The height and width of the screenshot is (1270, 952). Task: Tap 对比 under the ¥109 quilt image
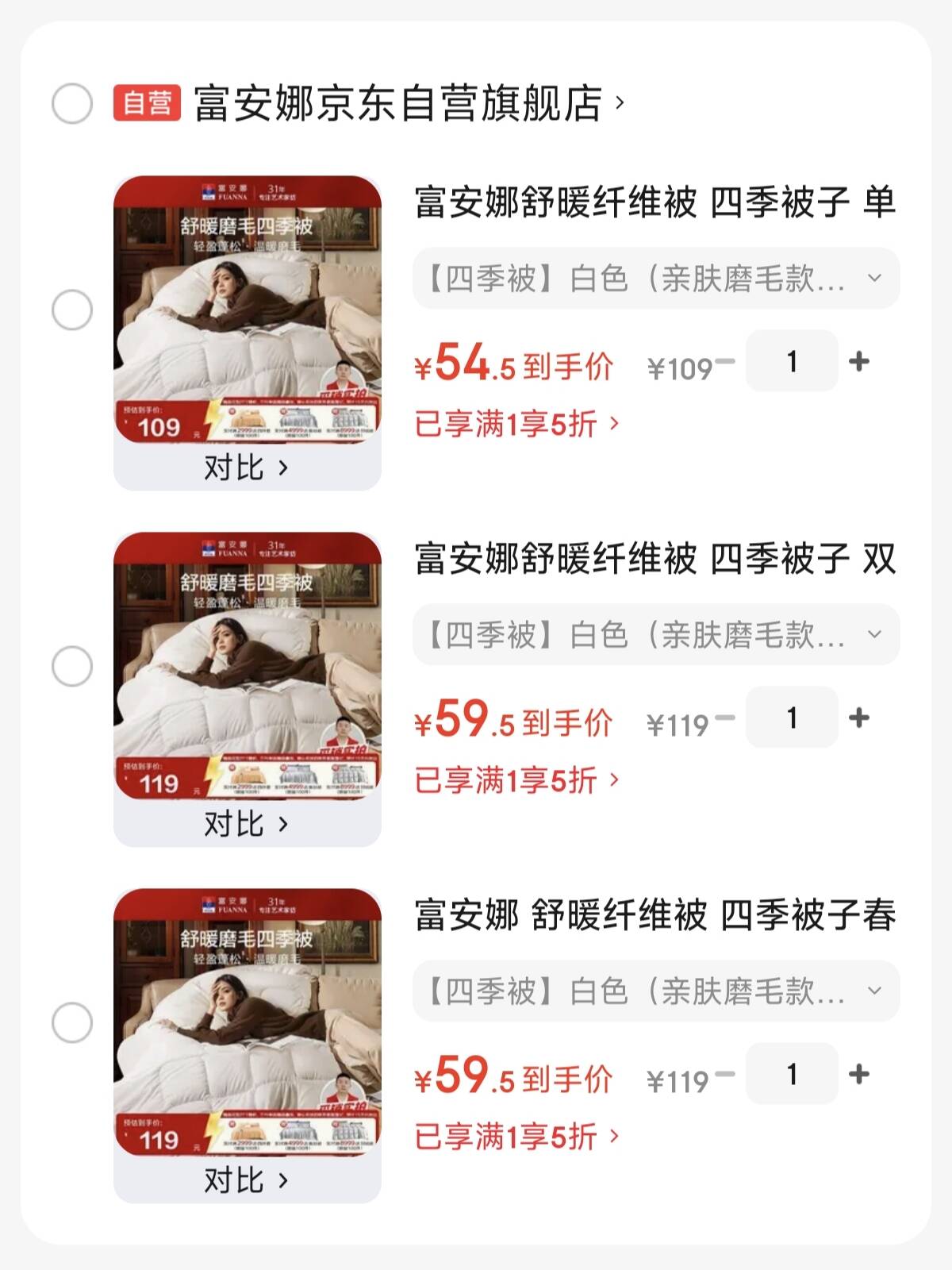[246, 468]
